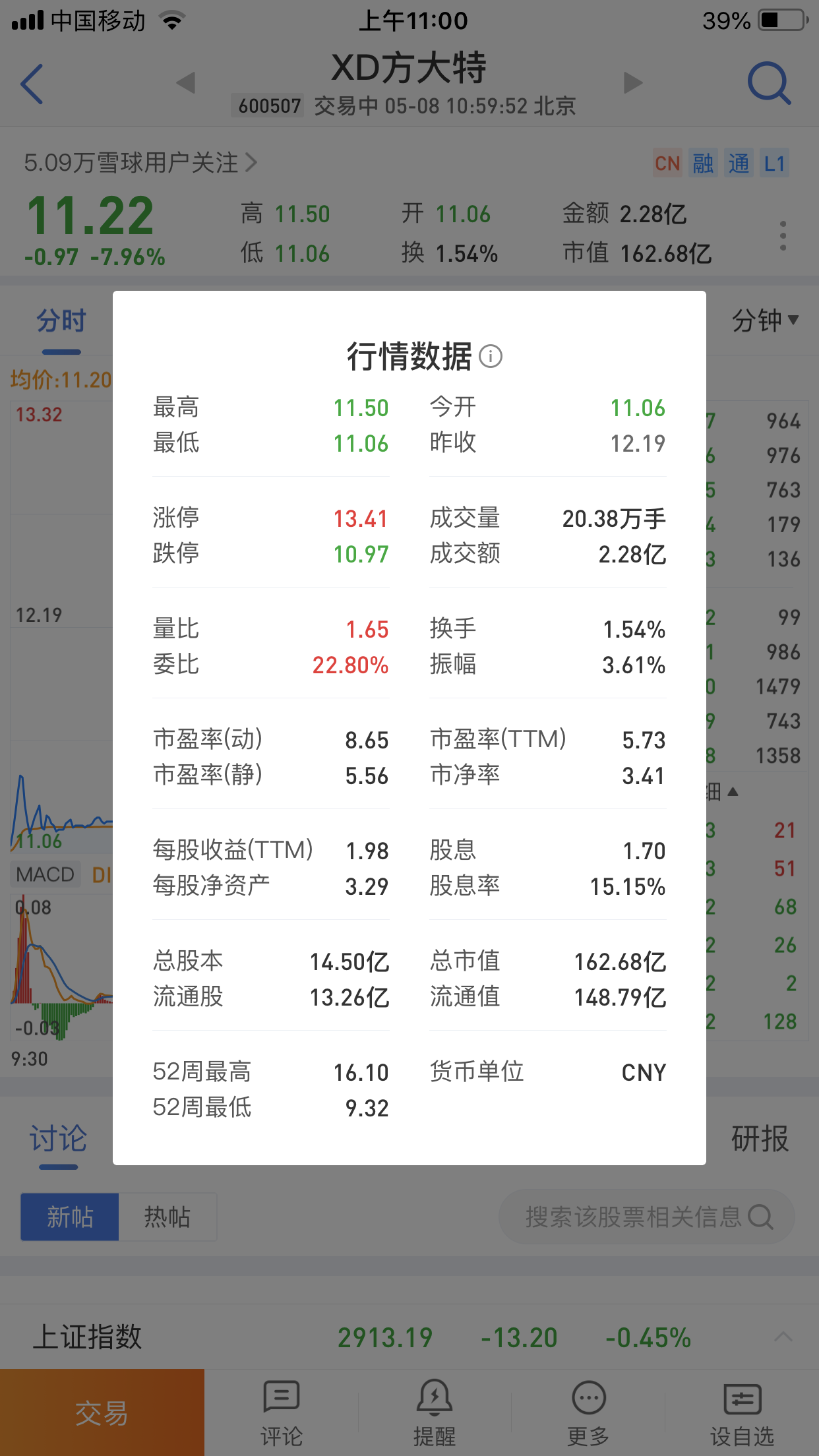
Task: Tap the orange 交易 button
Action: pos(102,1412)
